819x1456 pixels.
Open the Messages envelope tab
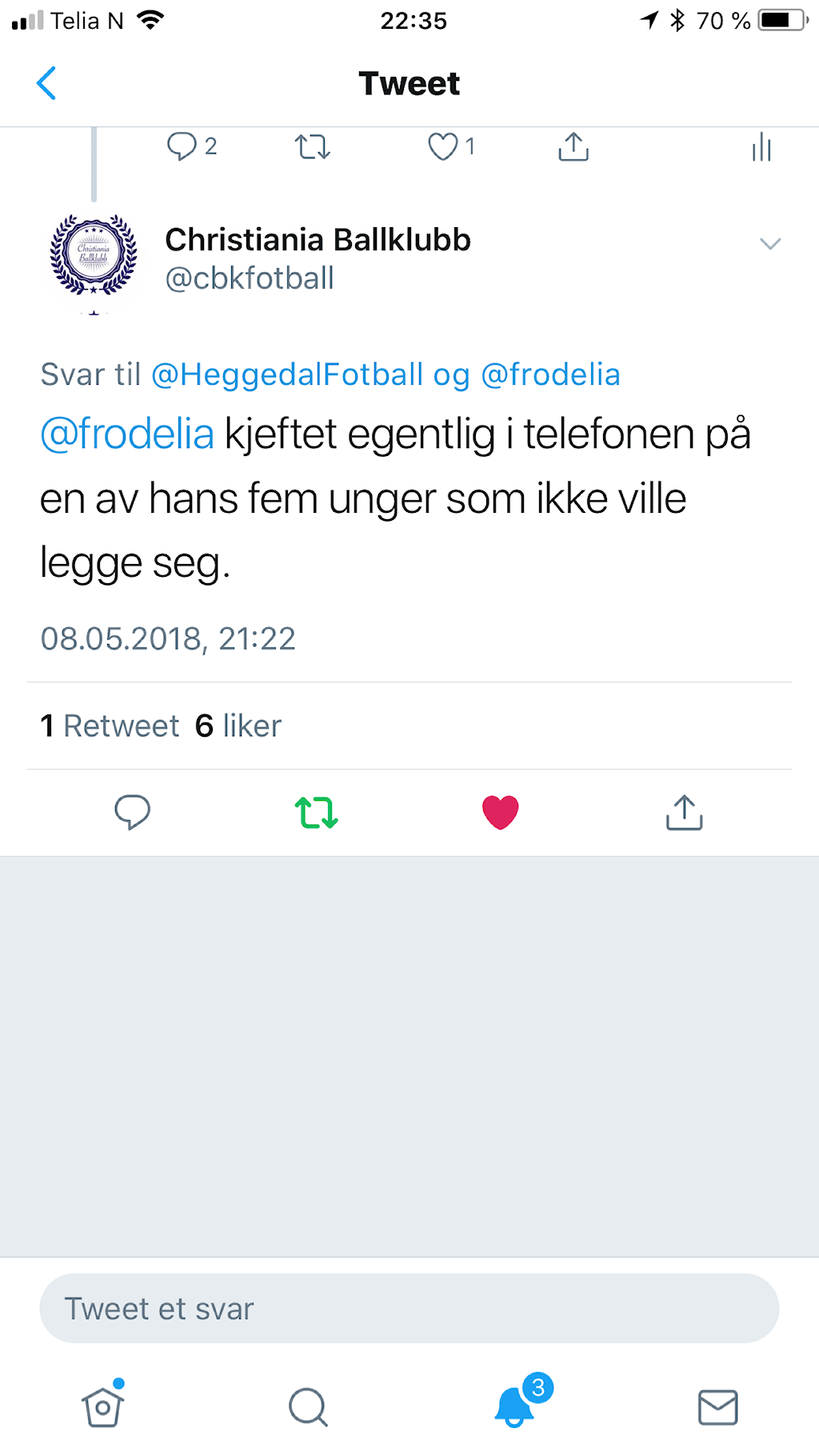point(718,1407)
